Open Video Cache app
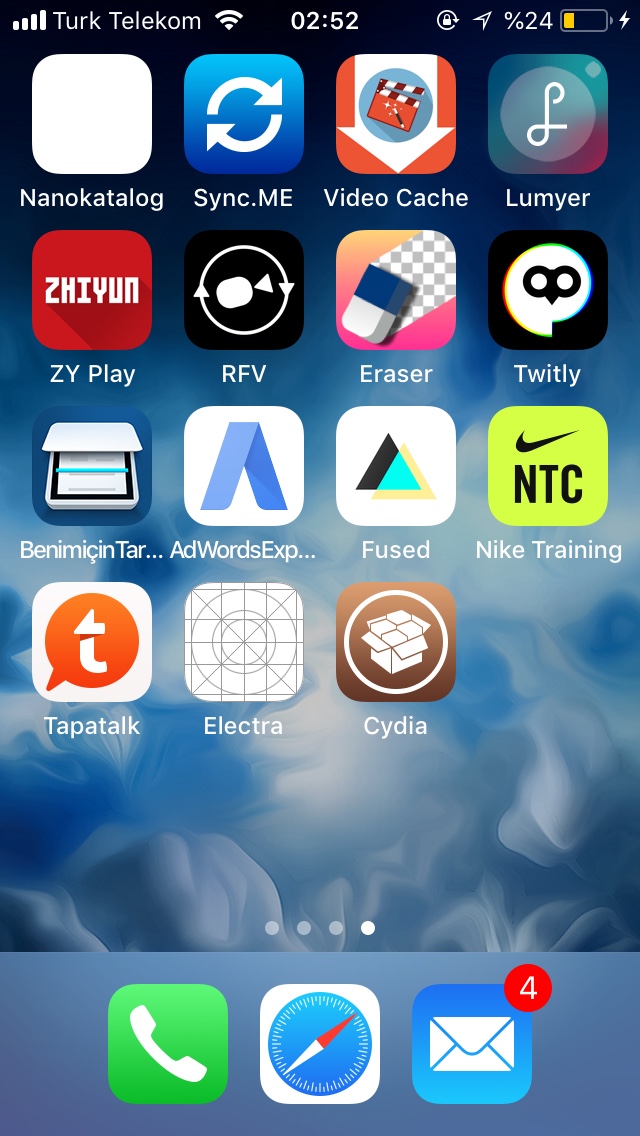The width and height of the screenshot is (640, 1136). point(396,114)
